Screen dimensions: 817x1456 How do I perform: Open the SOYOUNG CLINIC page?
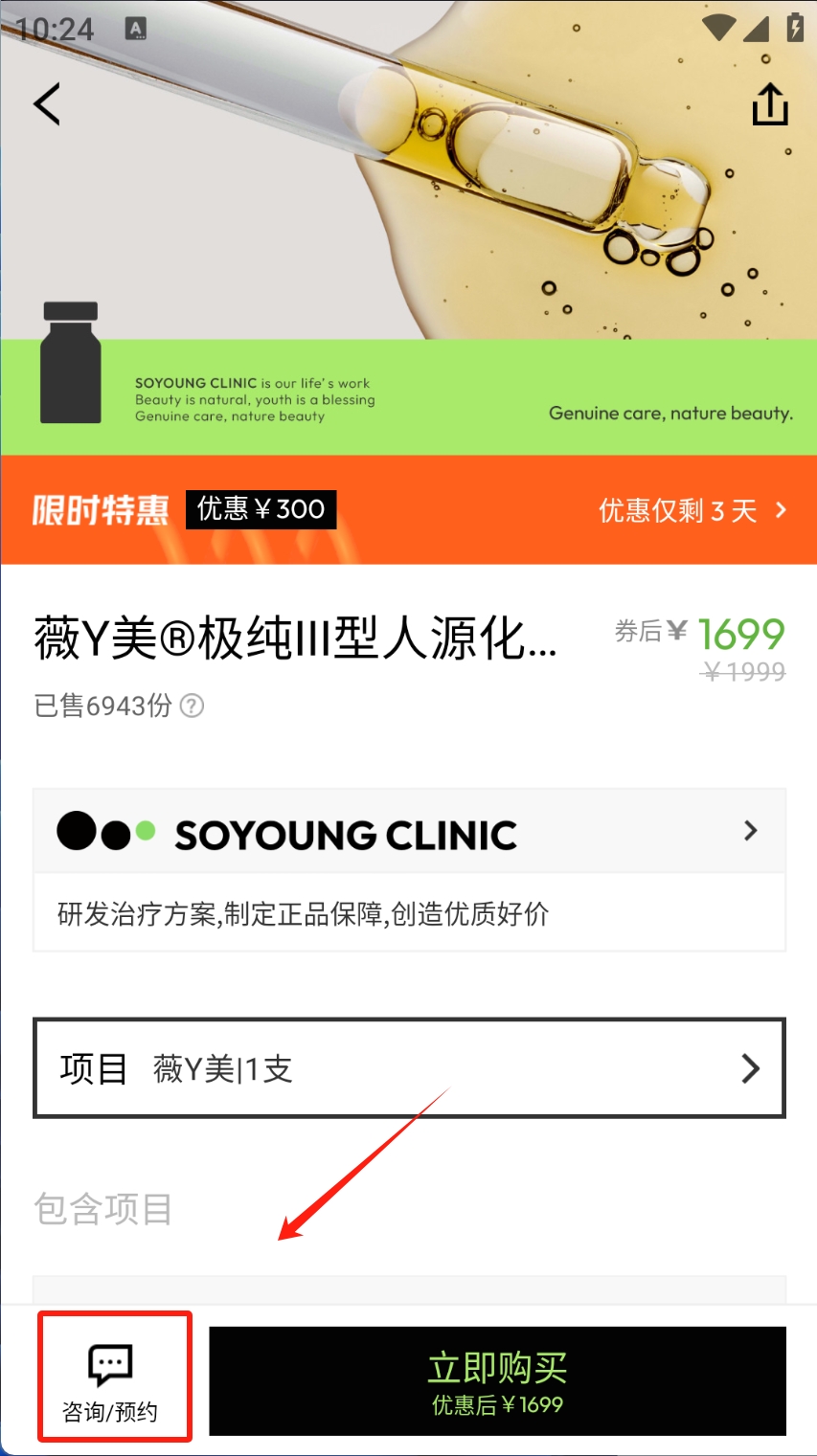[409, 833]
